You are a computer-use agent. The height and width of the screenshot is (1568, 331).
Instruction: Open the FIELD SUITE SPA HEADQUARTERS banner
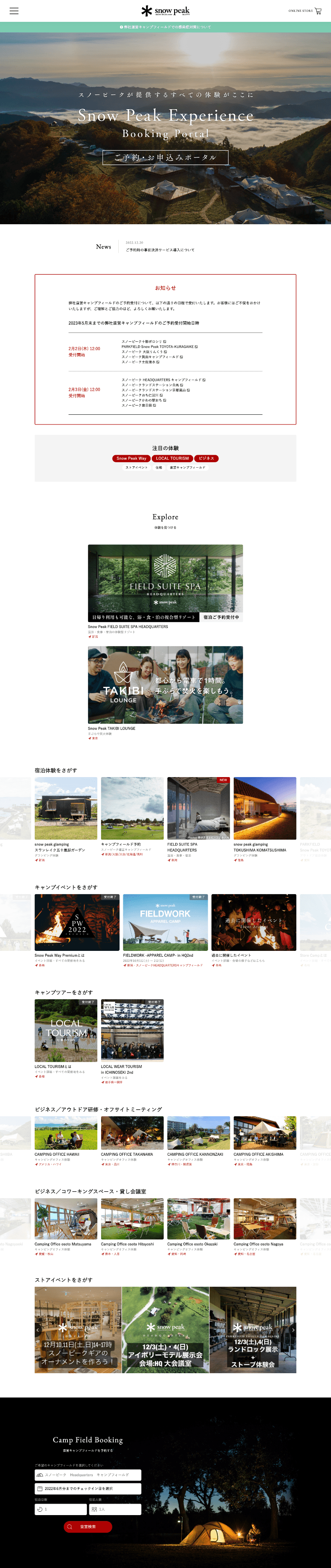[x=165, y=582]
